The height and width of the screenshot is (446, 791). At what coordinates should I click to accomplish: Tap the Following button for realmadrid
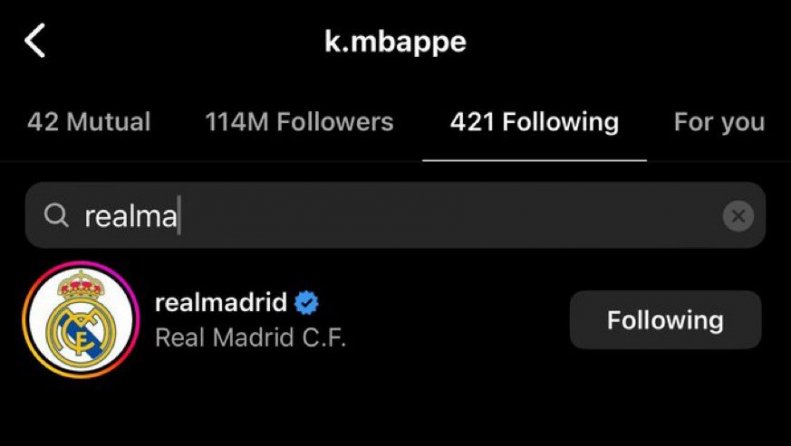[665, 320]
